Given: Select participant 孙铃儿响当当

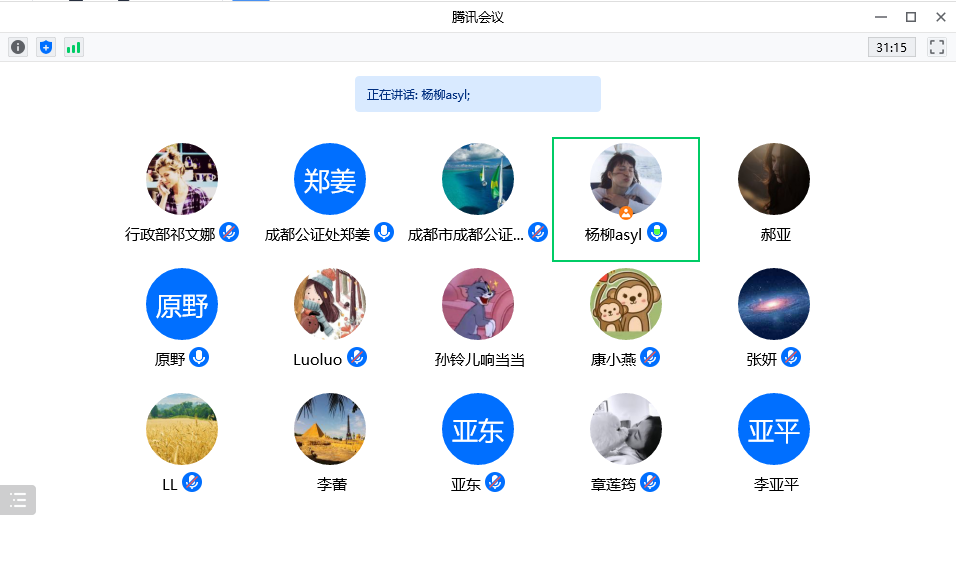Looking at the screenshot, I should point(478,304).
